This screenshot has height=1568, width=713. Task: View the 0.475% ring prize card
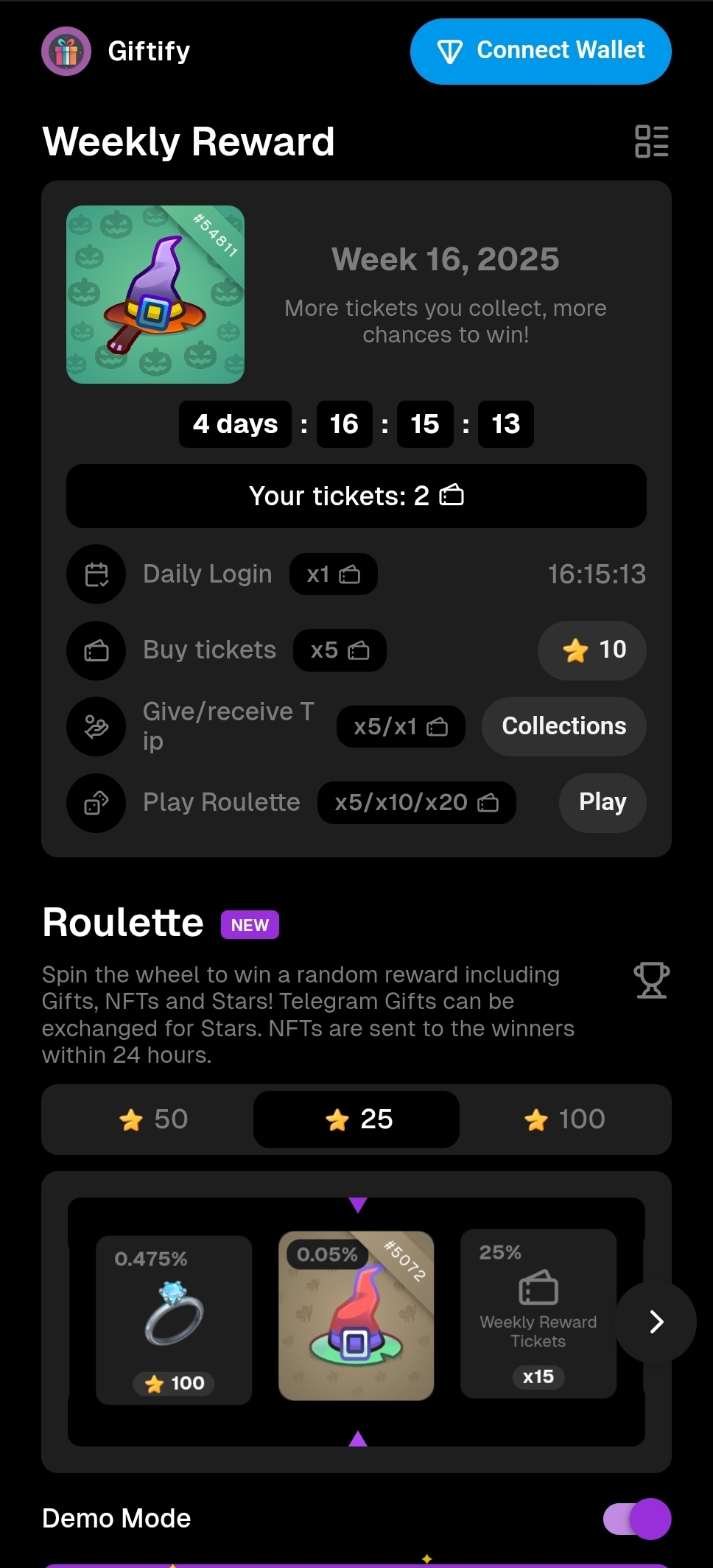click(174, 1320)
